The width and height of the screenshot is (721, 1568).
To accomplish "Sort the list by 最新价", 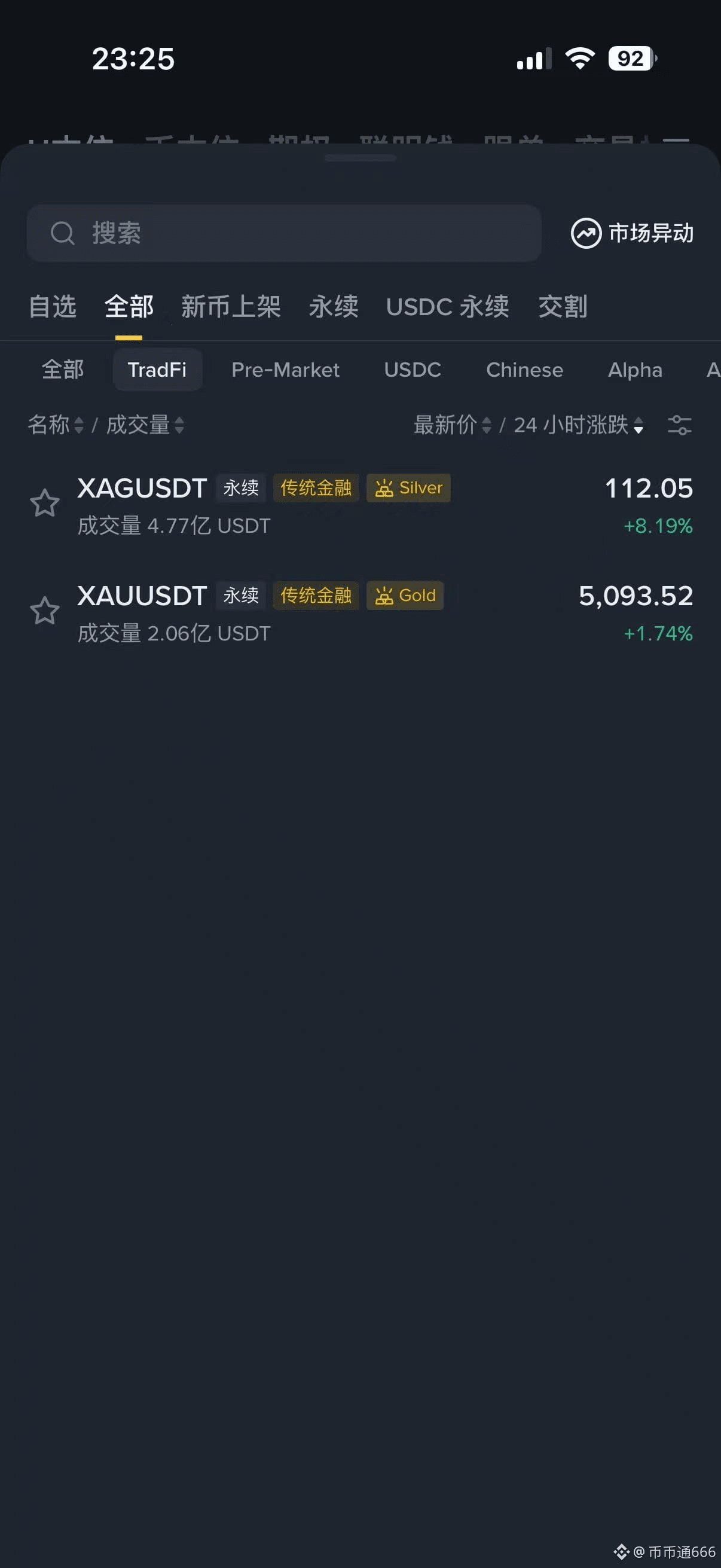I will (x=452, y=424).
